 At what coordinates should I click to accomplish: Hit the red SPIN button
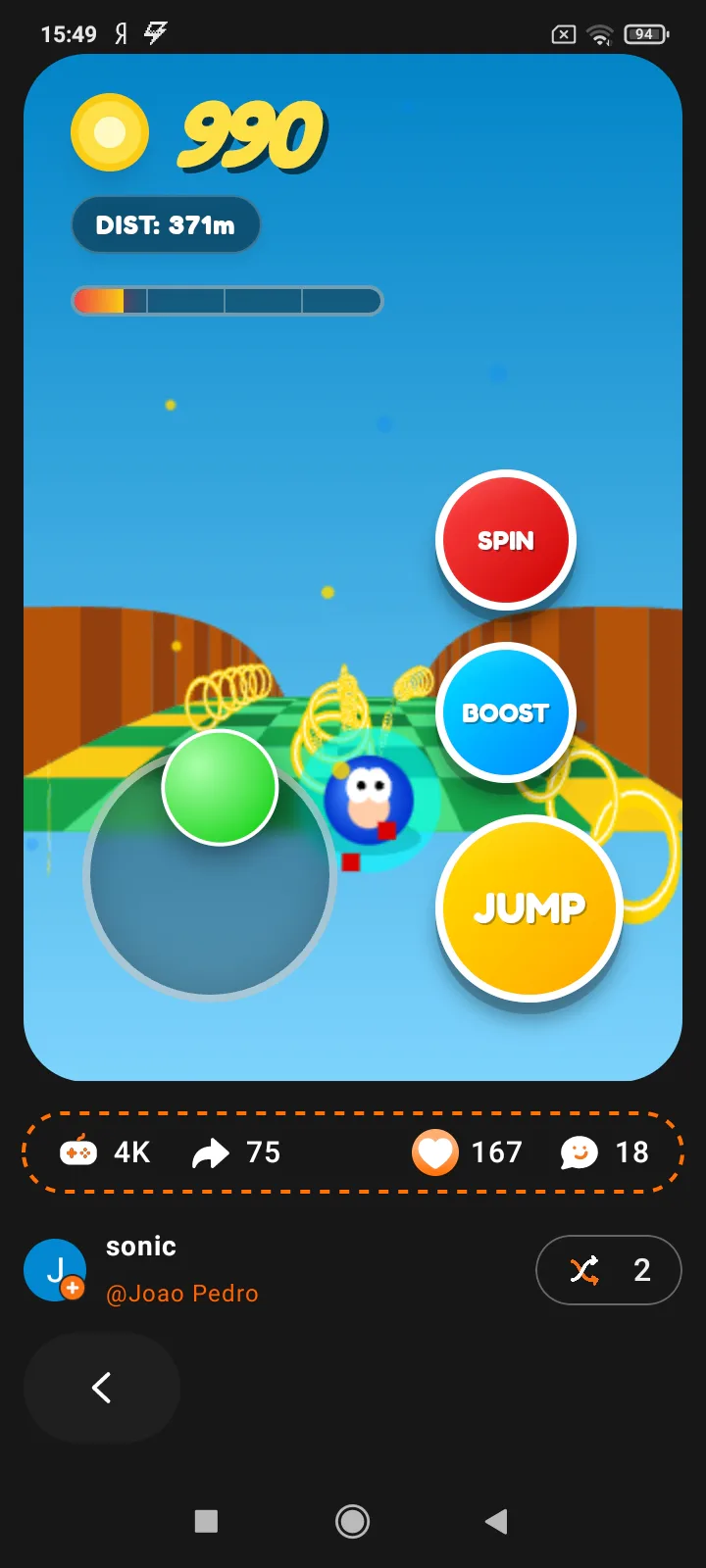coord(505,540)
